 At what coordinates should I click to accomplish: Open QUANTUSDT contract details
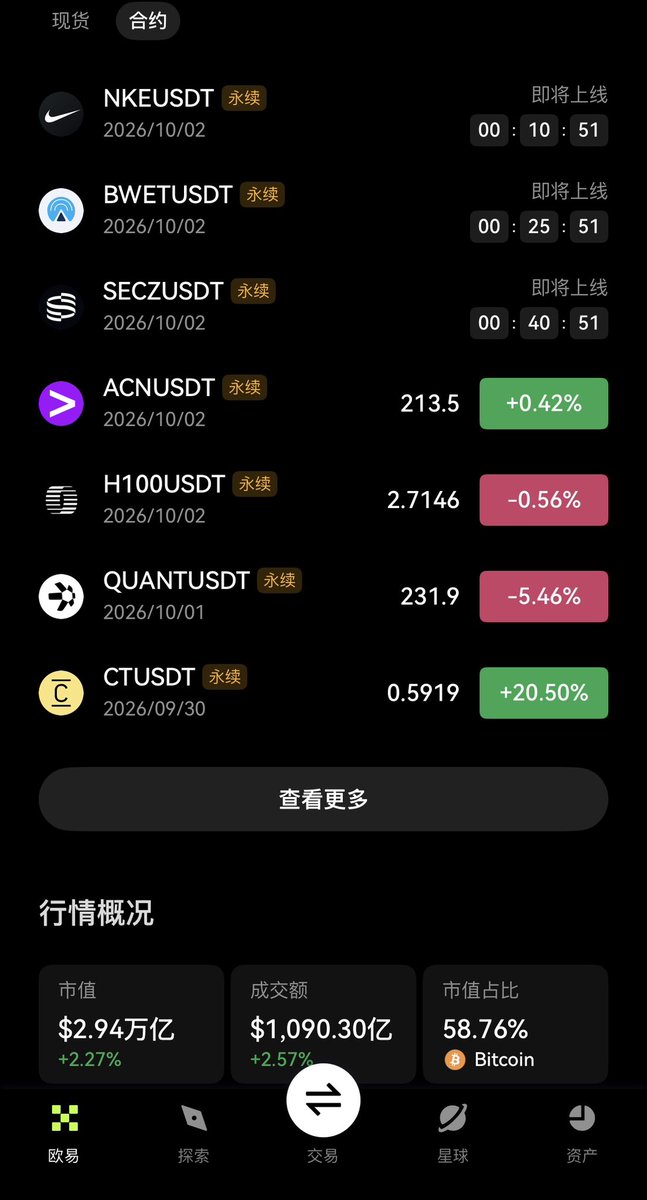323,596
